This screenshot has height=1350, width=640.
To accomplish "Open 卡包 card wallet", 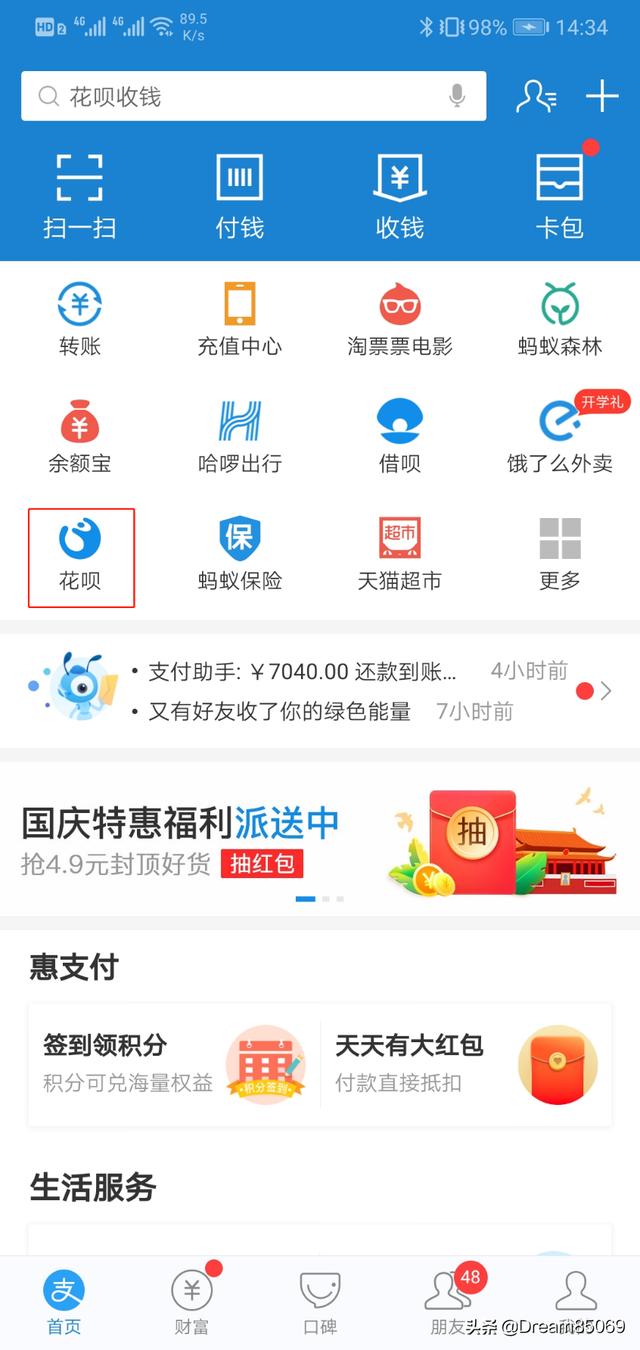I will (x=560, y=195).
